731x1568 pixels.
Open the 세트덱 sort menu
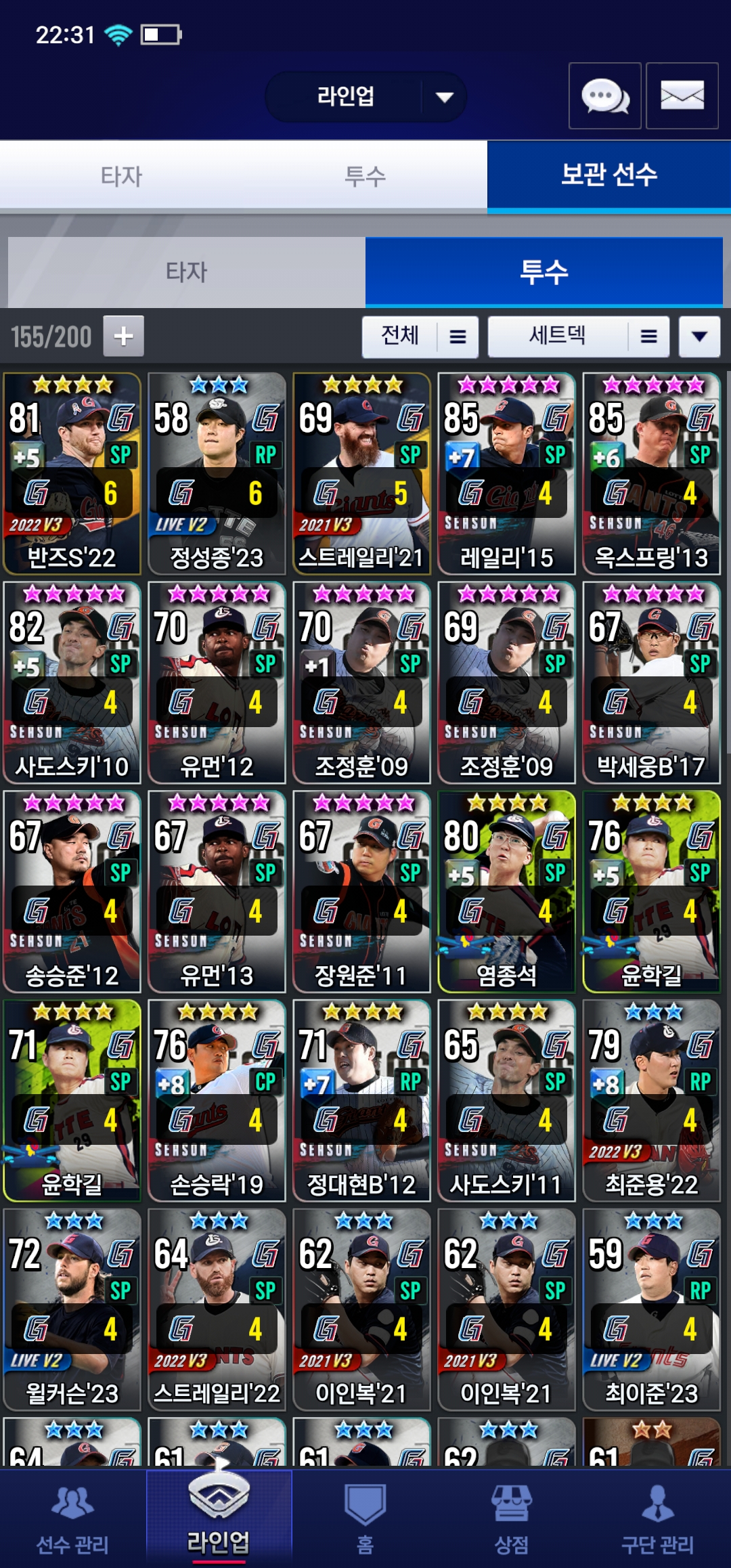pyautogui.click(x=578, y=336)
